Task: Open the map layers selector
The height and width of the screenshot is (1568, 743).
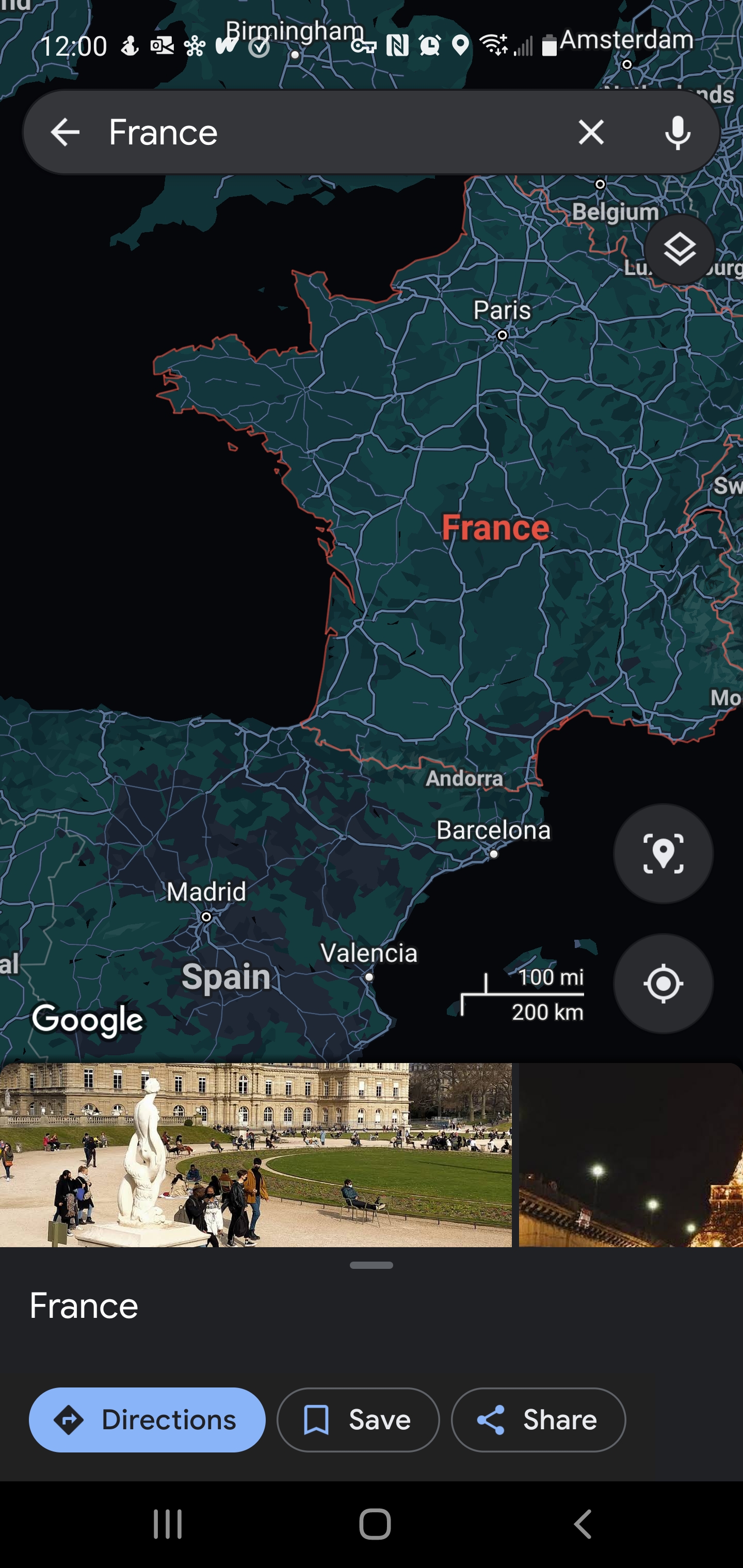Action: pyautogui.click(x=679, y=250)
